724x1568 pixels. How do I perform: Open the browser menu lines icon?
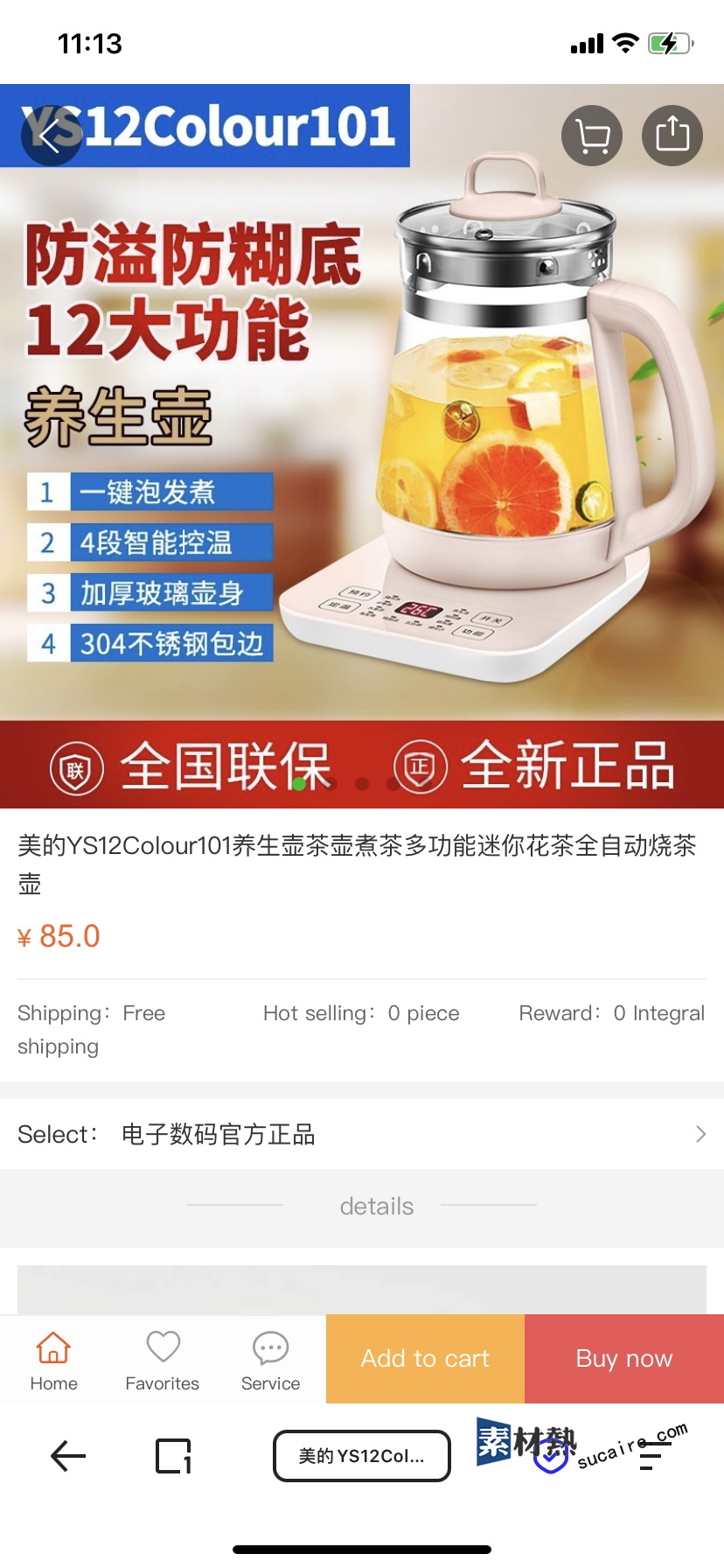coord(654,1456)
